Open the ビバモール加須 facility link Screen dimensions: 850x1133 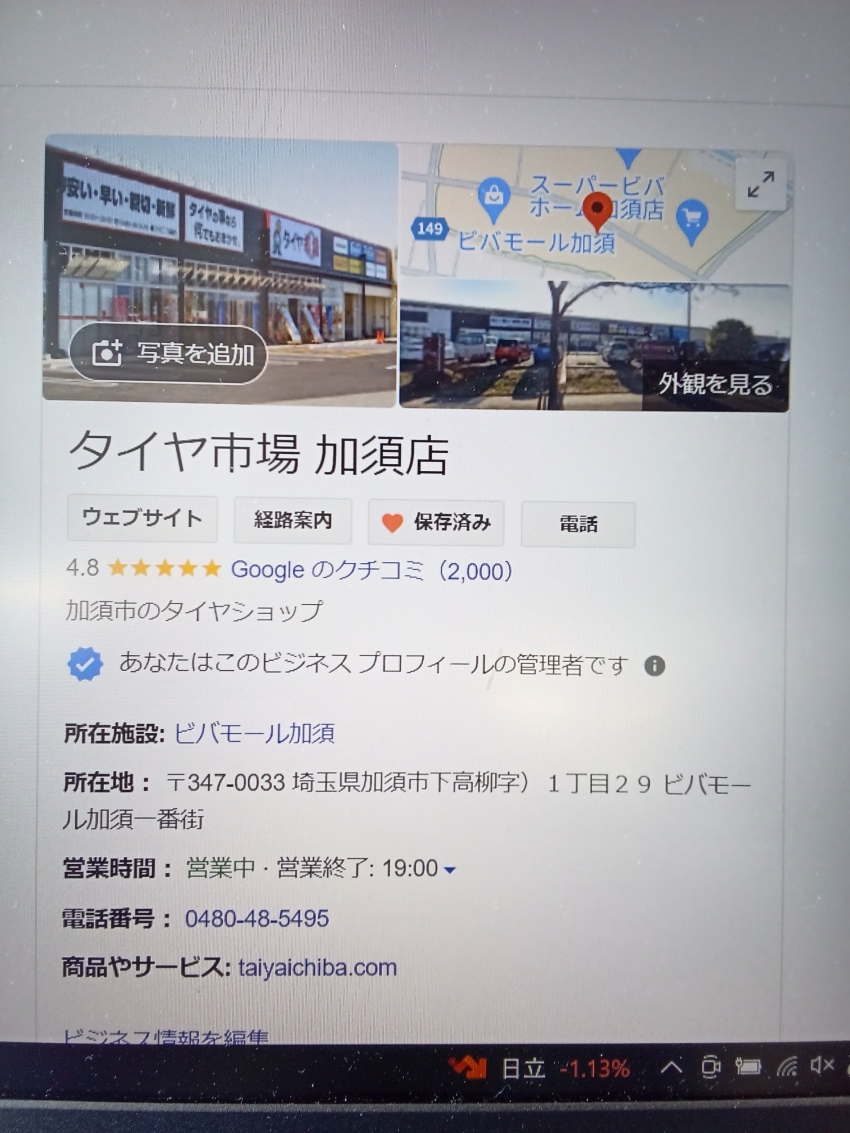(254, 734)
